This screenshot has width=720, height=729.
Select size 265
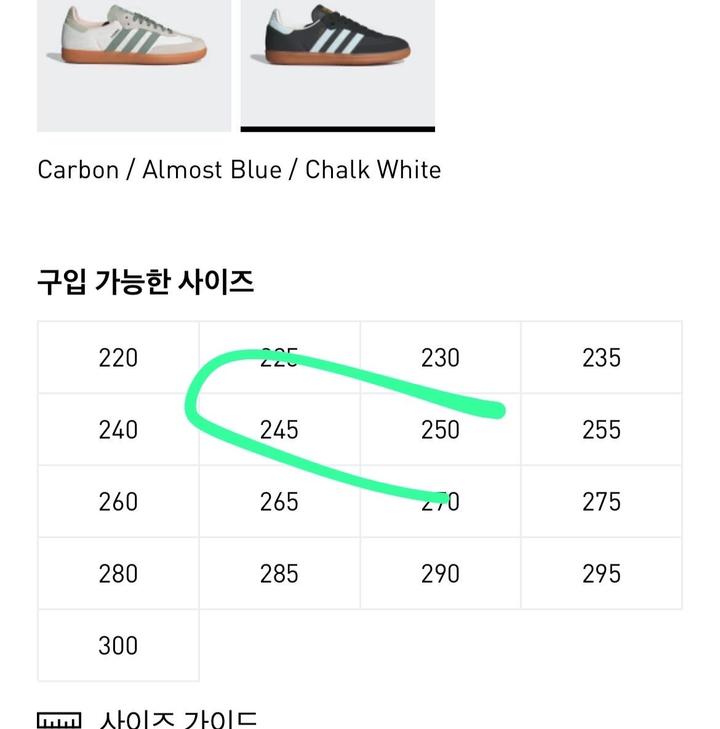pyautogui.click(x=279, y=502)
